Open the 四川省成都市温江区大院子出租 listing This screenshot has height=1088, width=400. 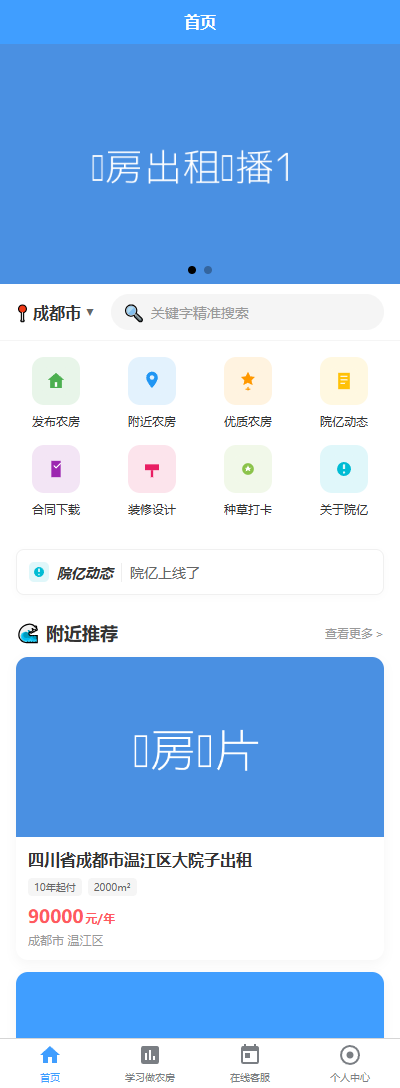tap(200, 808)
